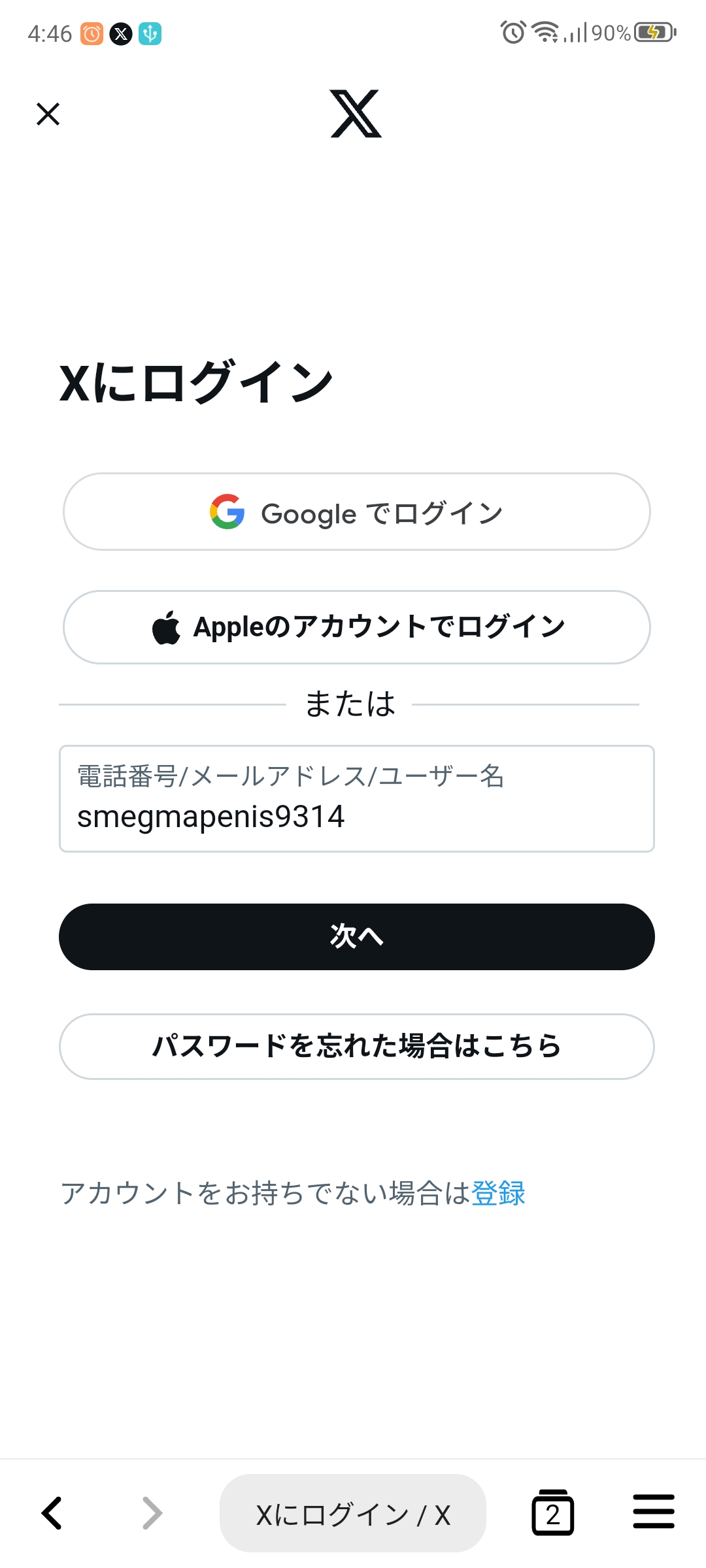This screenshot has width=706, height=1568.
Task: Select the Google logo in the login button
Action: [226, 513]
